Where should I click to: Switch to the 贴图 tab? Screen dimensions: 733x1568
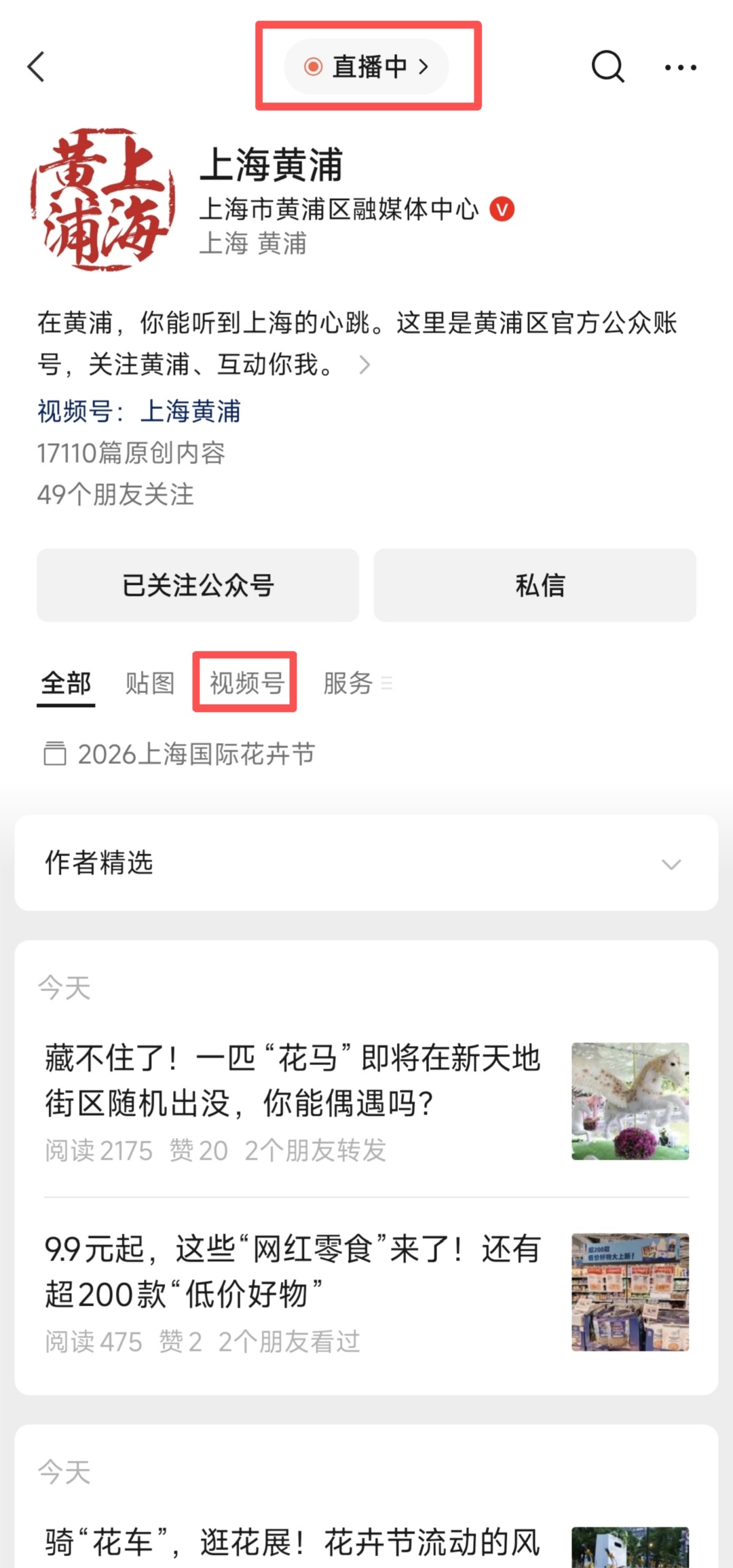click(150, 683)
